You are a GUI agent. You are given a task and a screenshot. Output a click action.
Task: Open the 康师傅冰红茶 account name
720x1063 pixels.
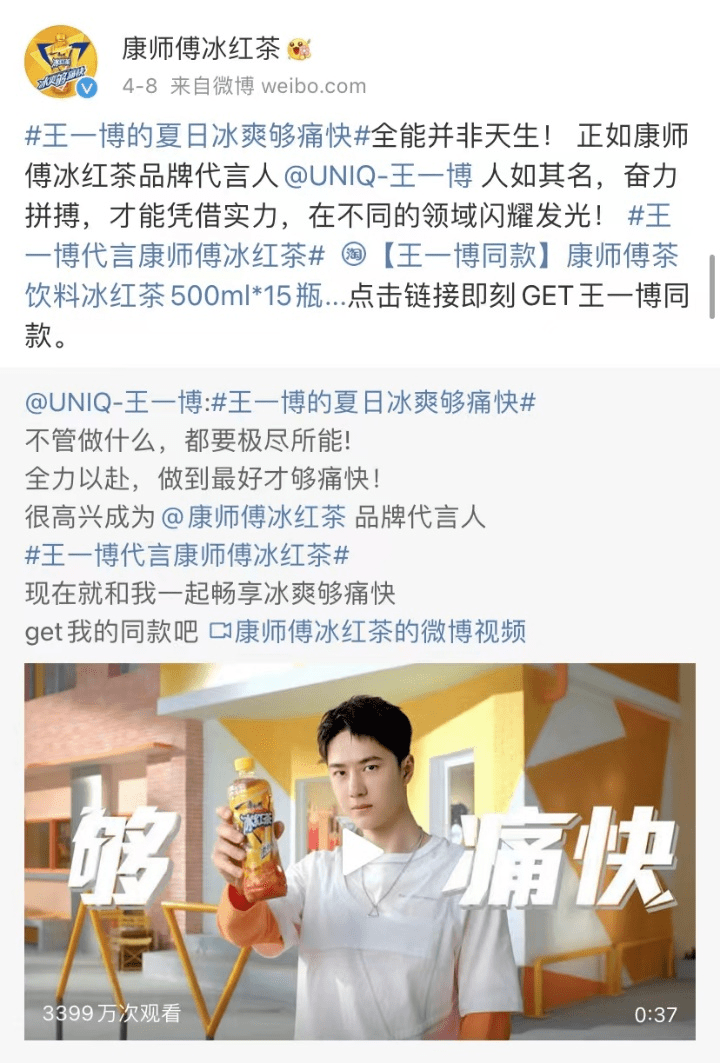[201, 47]
